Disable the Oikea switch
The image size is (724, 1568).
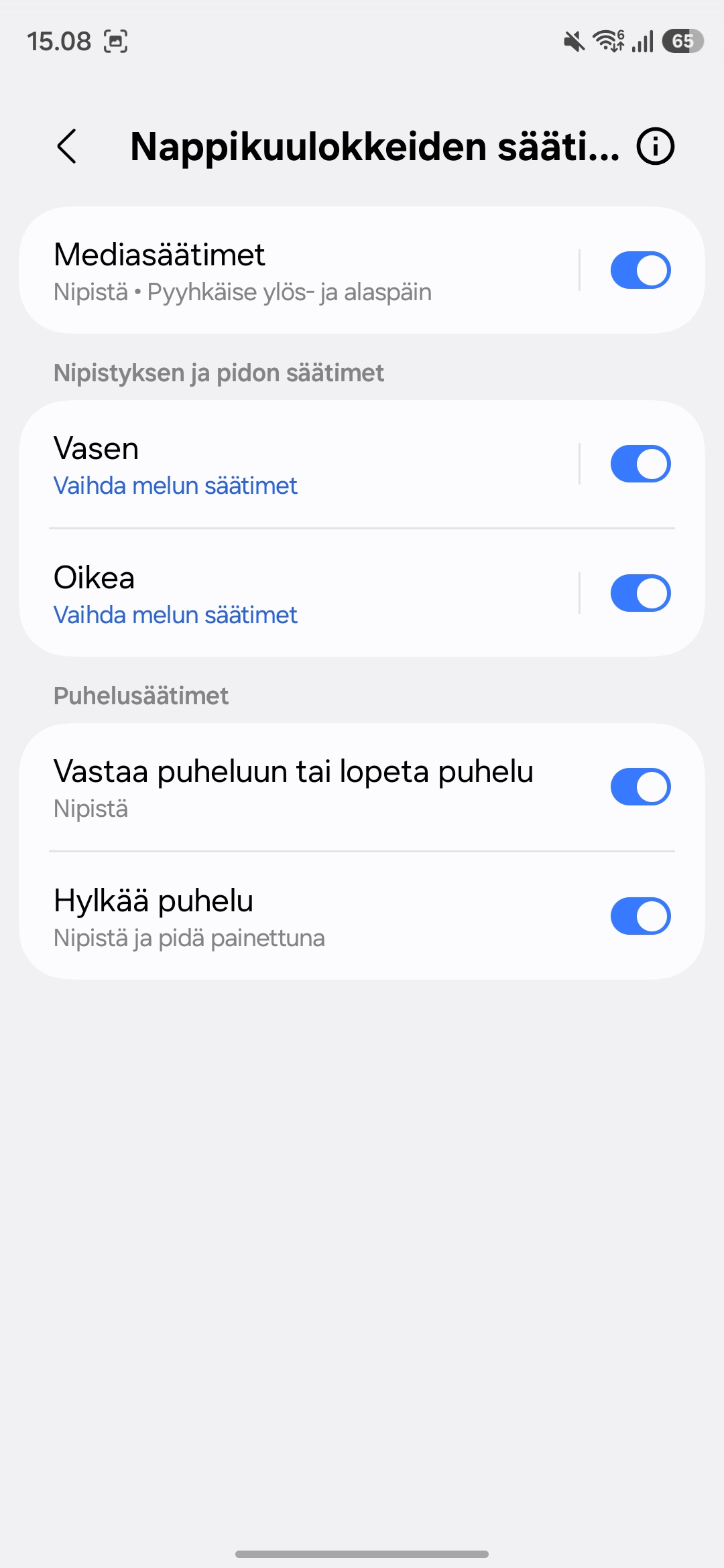click(x=640, y=593)
